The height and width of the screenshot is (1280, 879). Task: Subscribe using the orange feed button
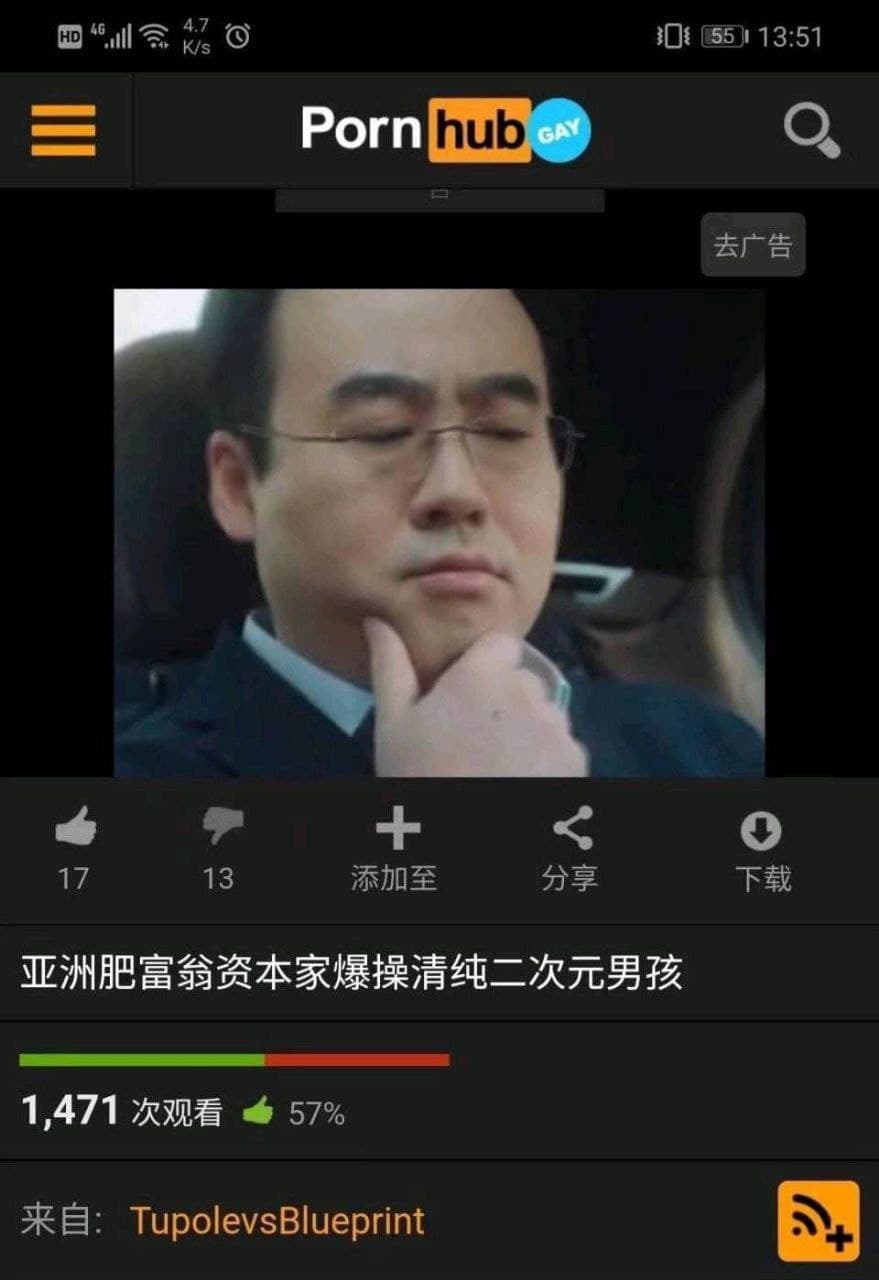[x=818, y=1221]
